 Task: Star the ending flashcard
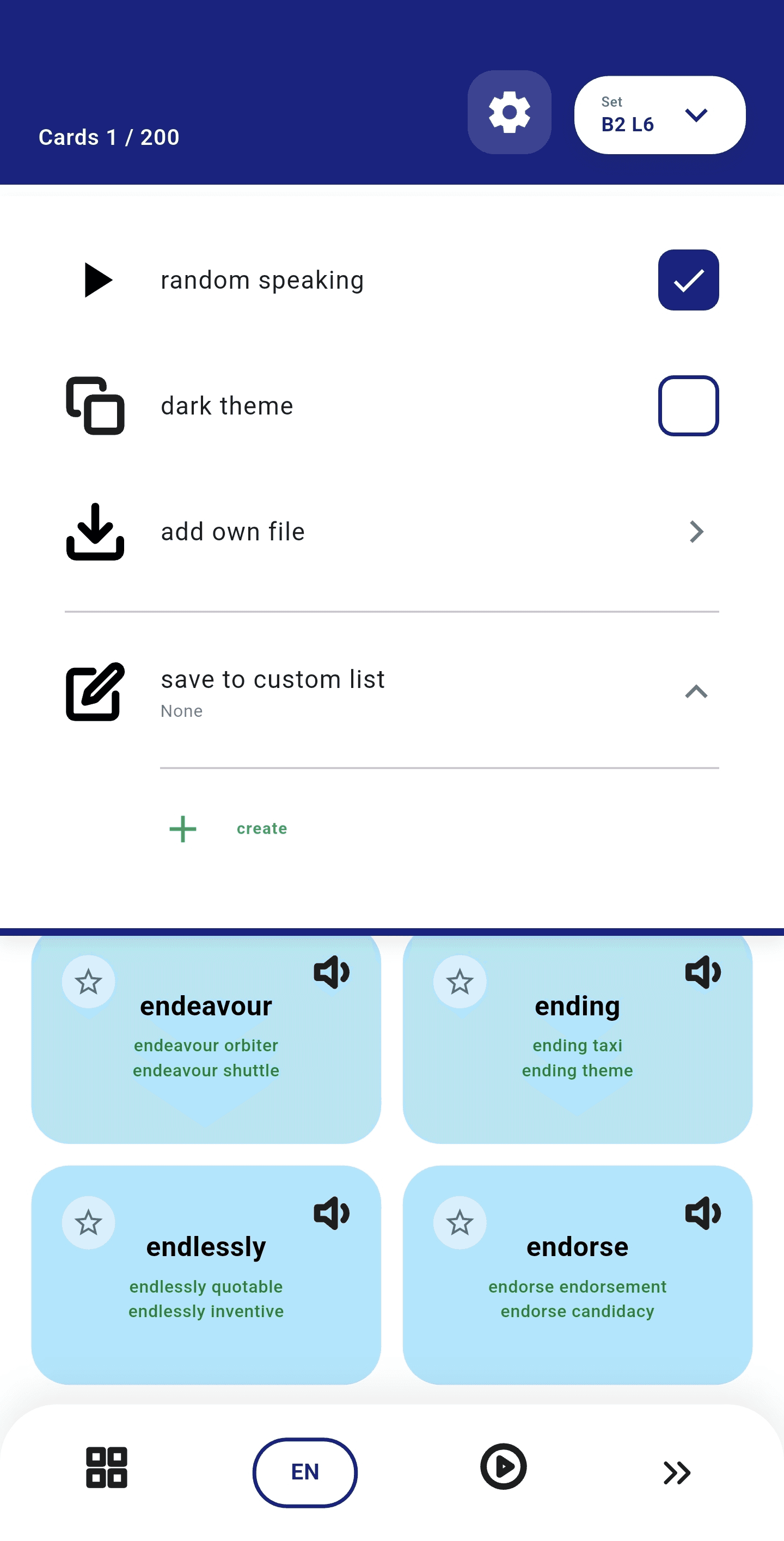click(460, 980)
